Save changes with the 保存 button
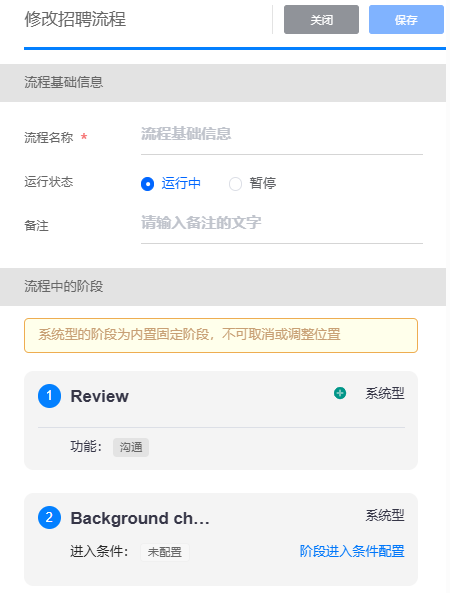 coord(406,20)
